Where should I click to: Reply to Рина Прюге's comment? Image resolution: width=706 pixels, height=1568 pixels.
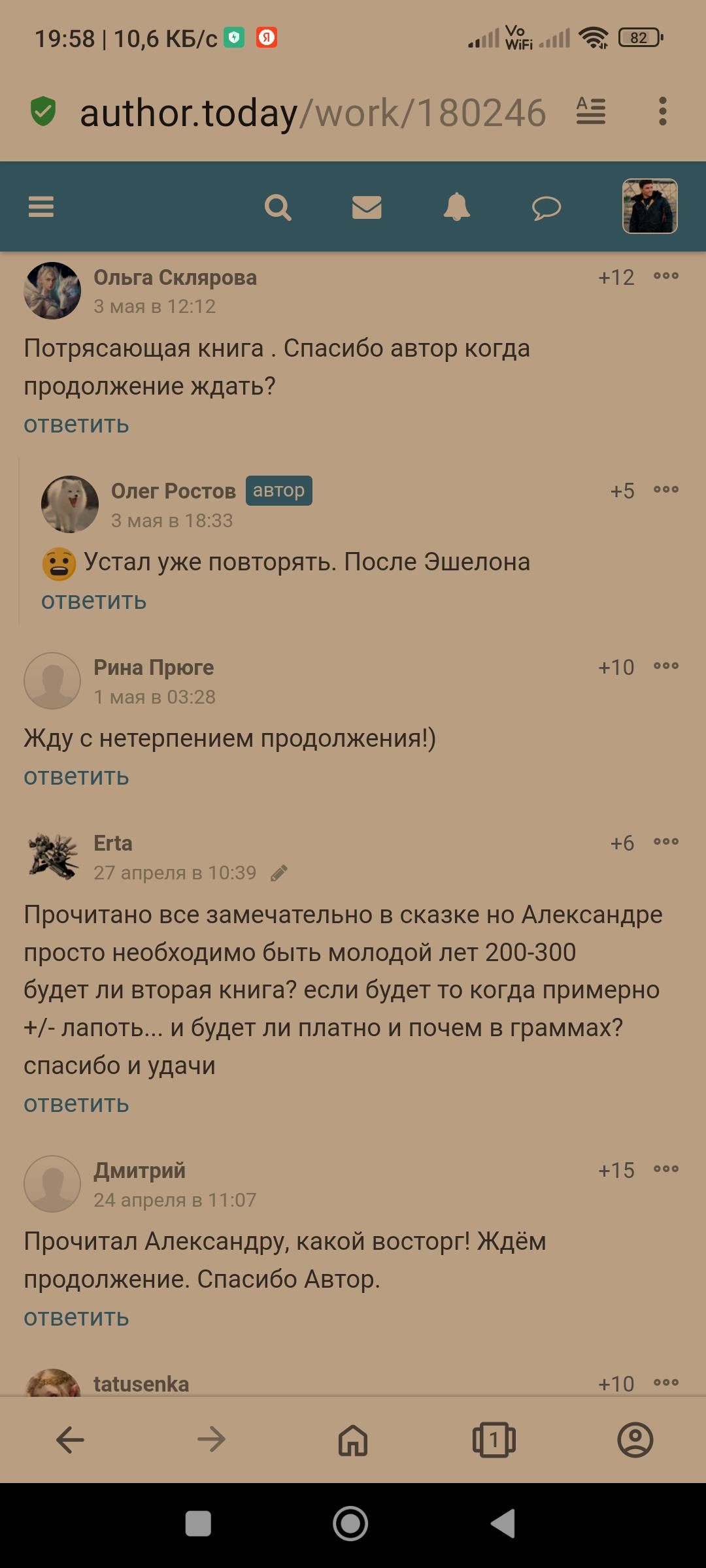point(76,777)
